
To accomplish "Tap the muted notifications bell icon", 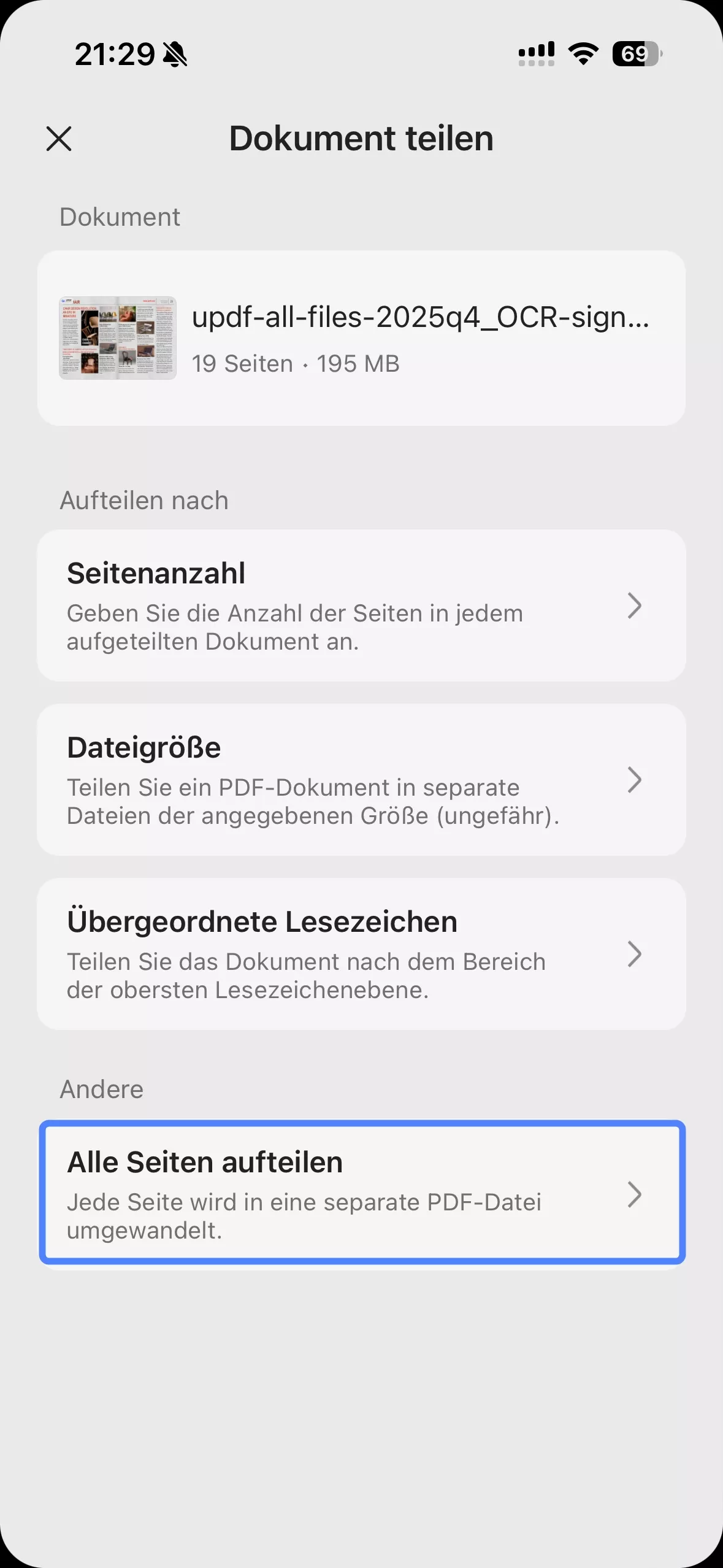I will (174, 55).
